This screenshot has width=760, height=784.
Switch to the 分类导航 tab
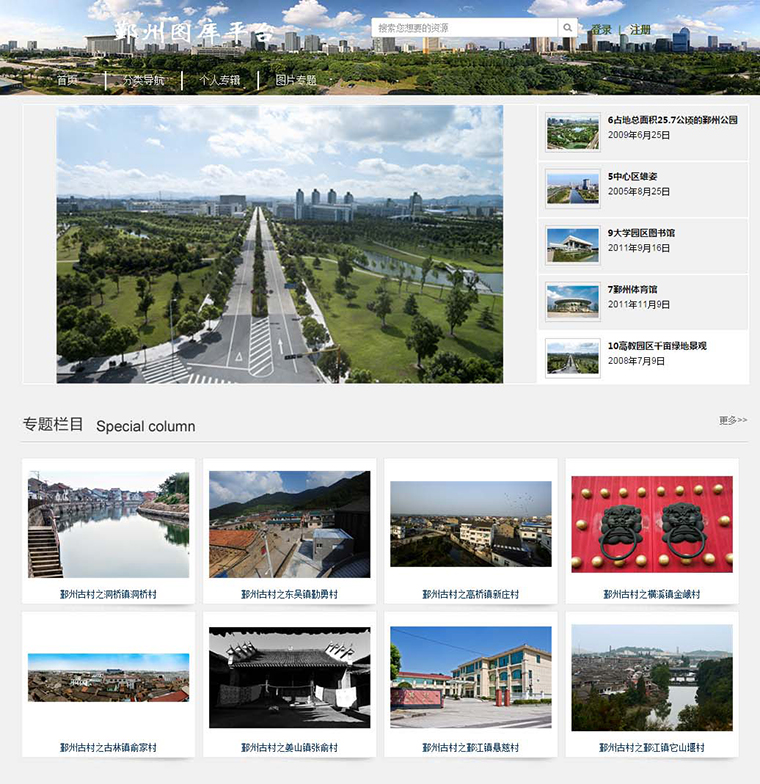(x=143, y=80)
